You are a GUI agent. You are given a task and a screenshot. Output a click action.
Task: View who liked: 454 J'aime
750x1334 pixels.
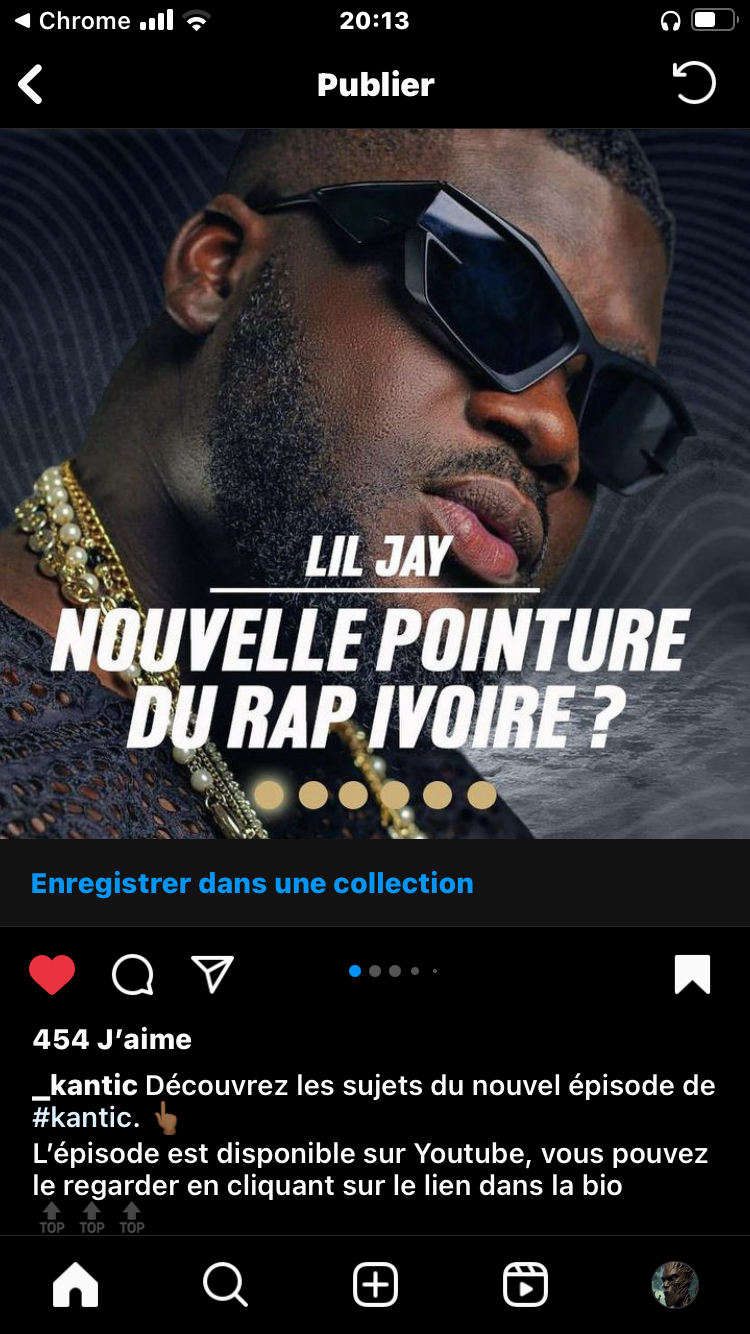(x=112, y=1040)
